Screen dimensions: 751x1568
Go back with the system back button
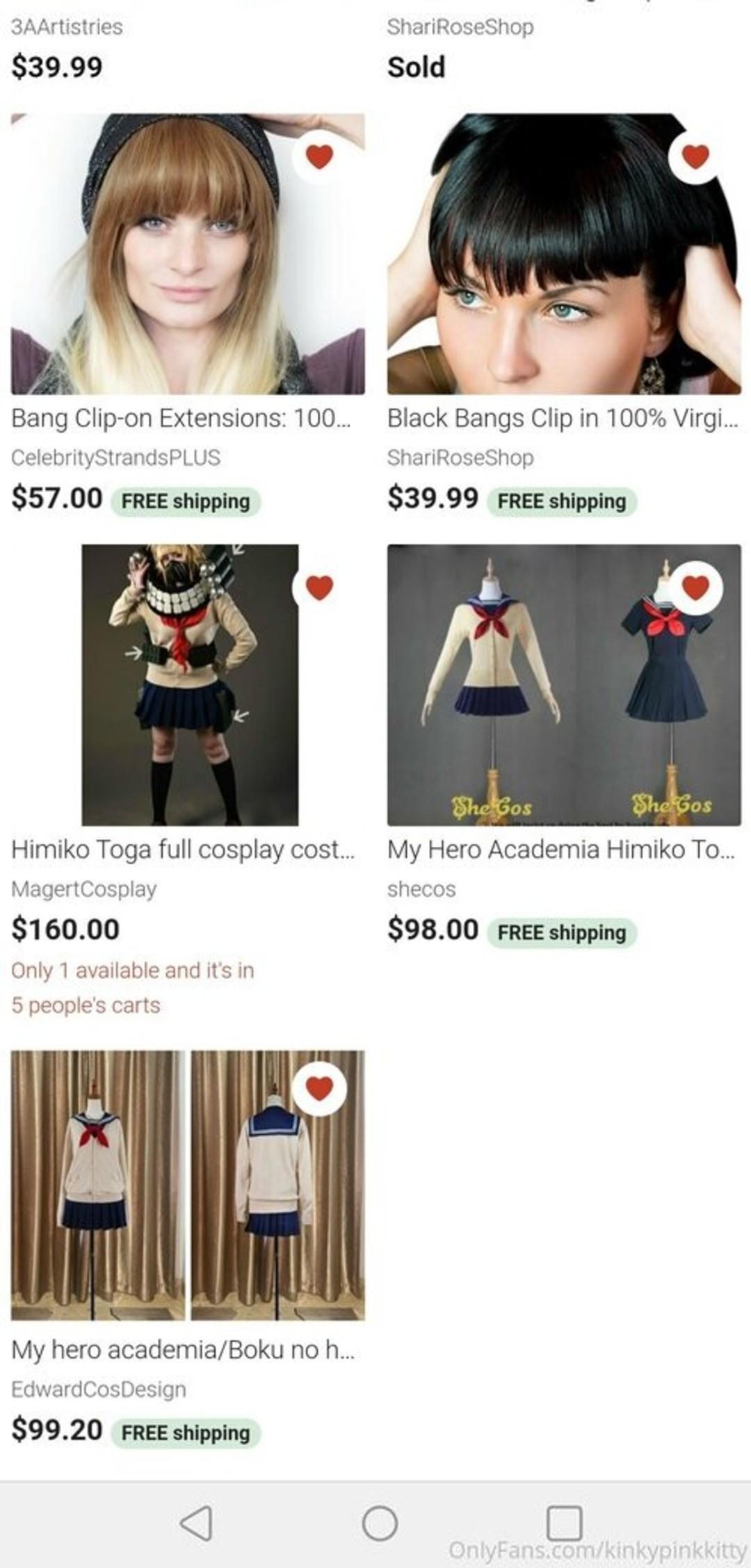click(196, 1523)
